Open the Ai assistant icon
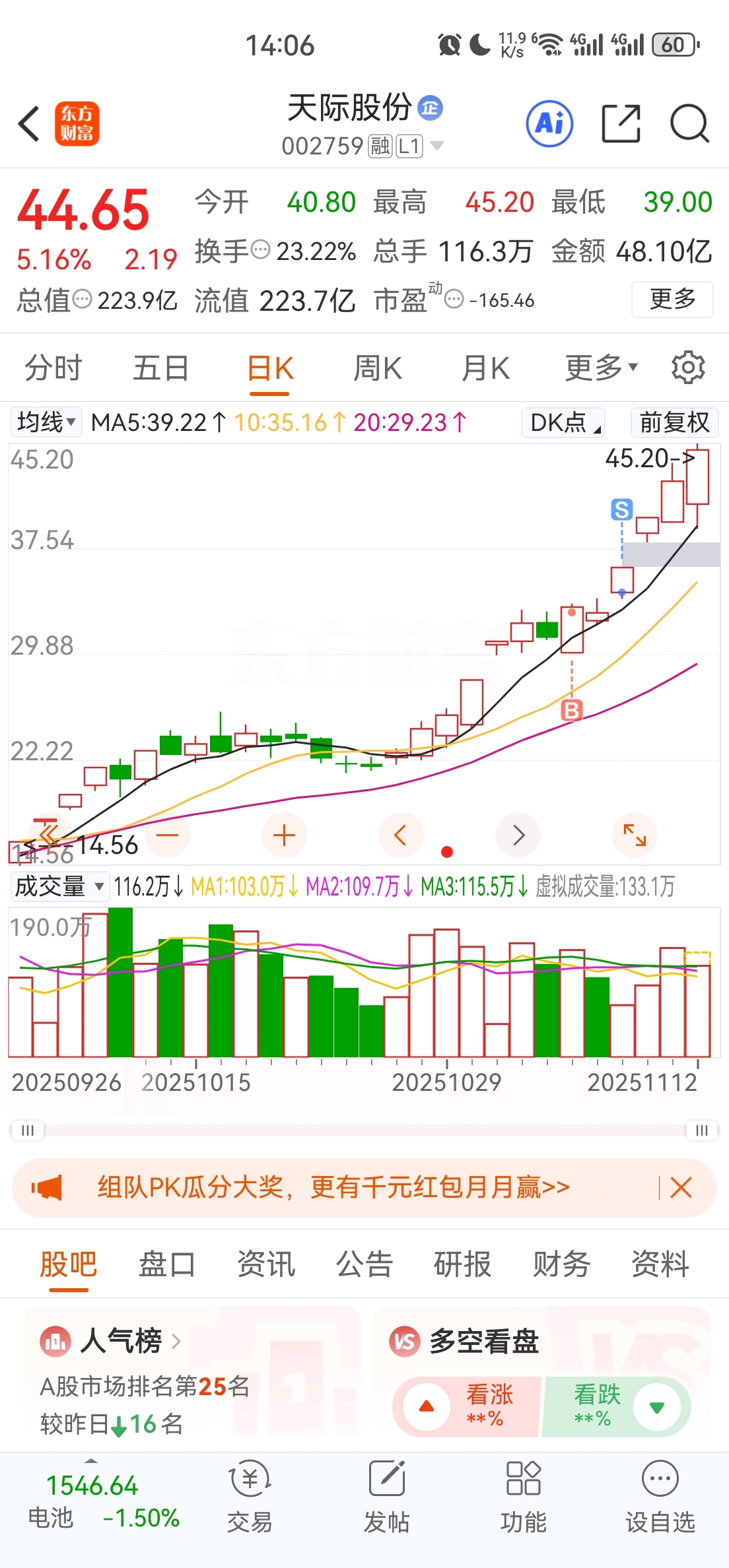This screenshot has width=729, height=1568. [549, 123]
